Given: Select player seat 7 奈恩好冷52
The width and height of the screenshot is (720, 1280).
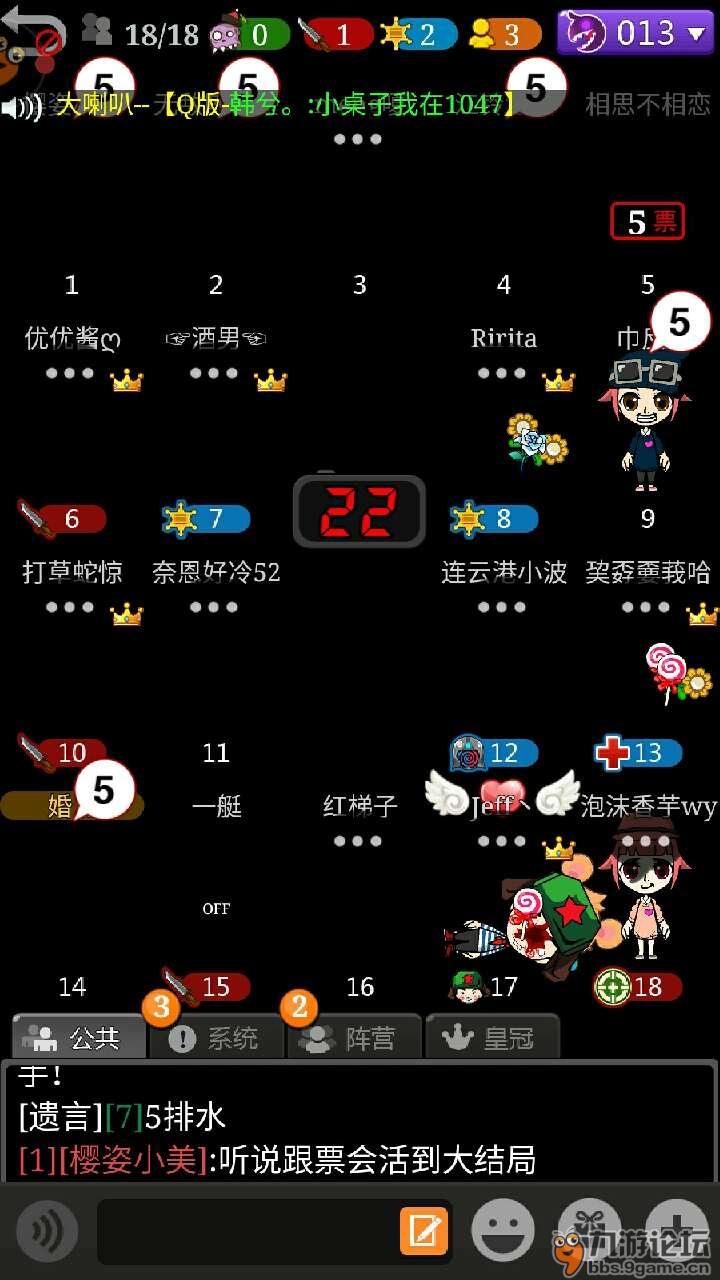Looking at the screenshot, I should [216, 572].
